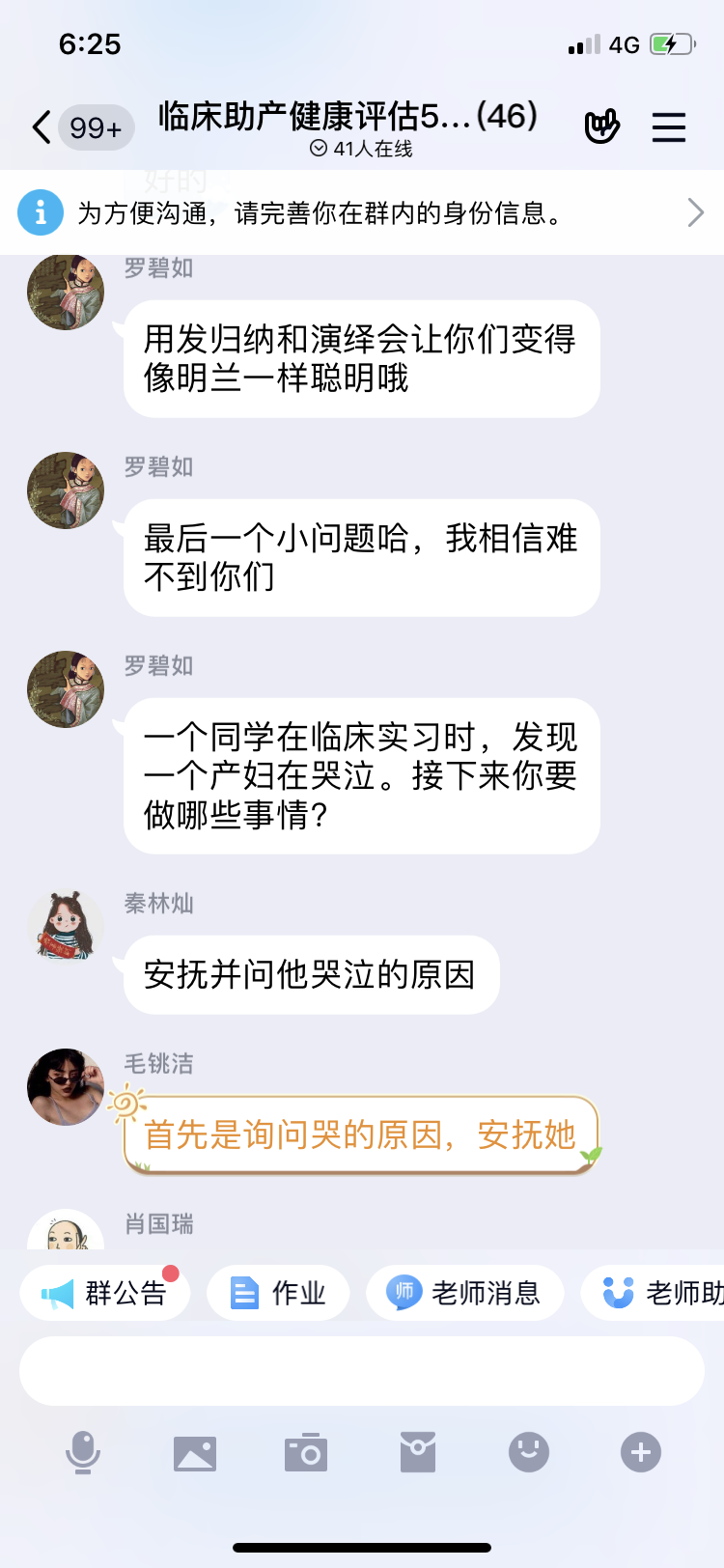This screenshot has width=724, height=1568.
Task: Open the red envelope icon
Action: tap(418, 1452)
